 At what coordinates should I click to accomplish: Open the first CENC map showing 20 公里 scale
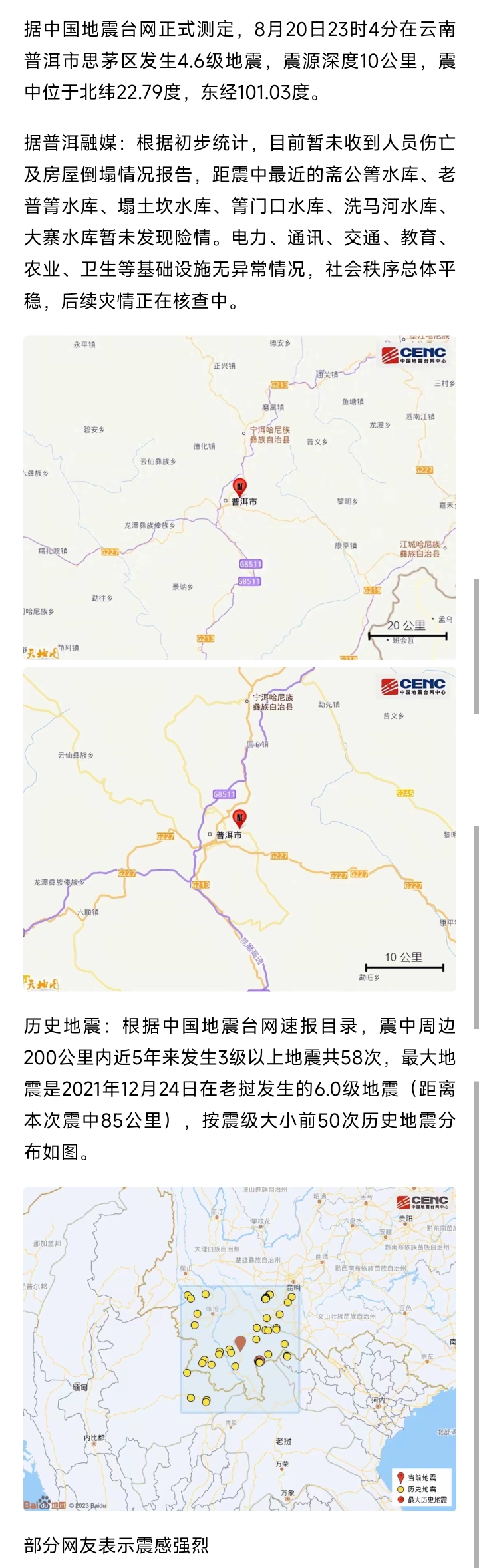pos(239,498)
